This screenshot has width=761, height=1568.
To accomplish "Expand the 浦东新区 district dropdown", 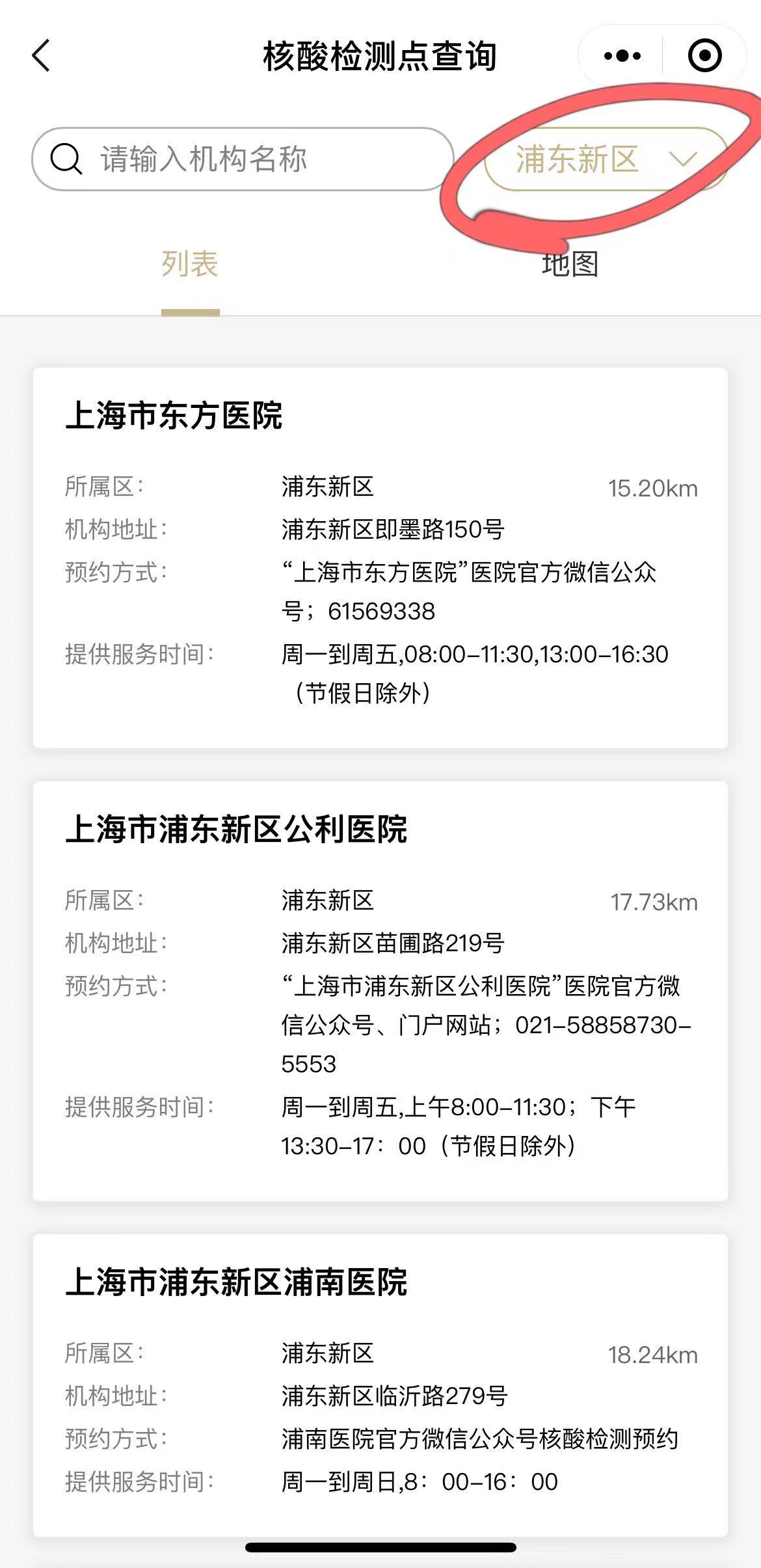I will (605, 159).
